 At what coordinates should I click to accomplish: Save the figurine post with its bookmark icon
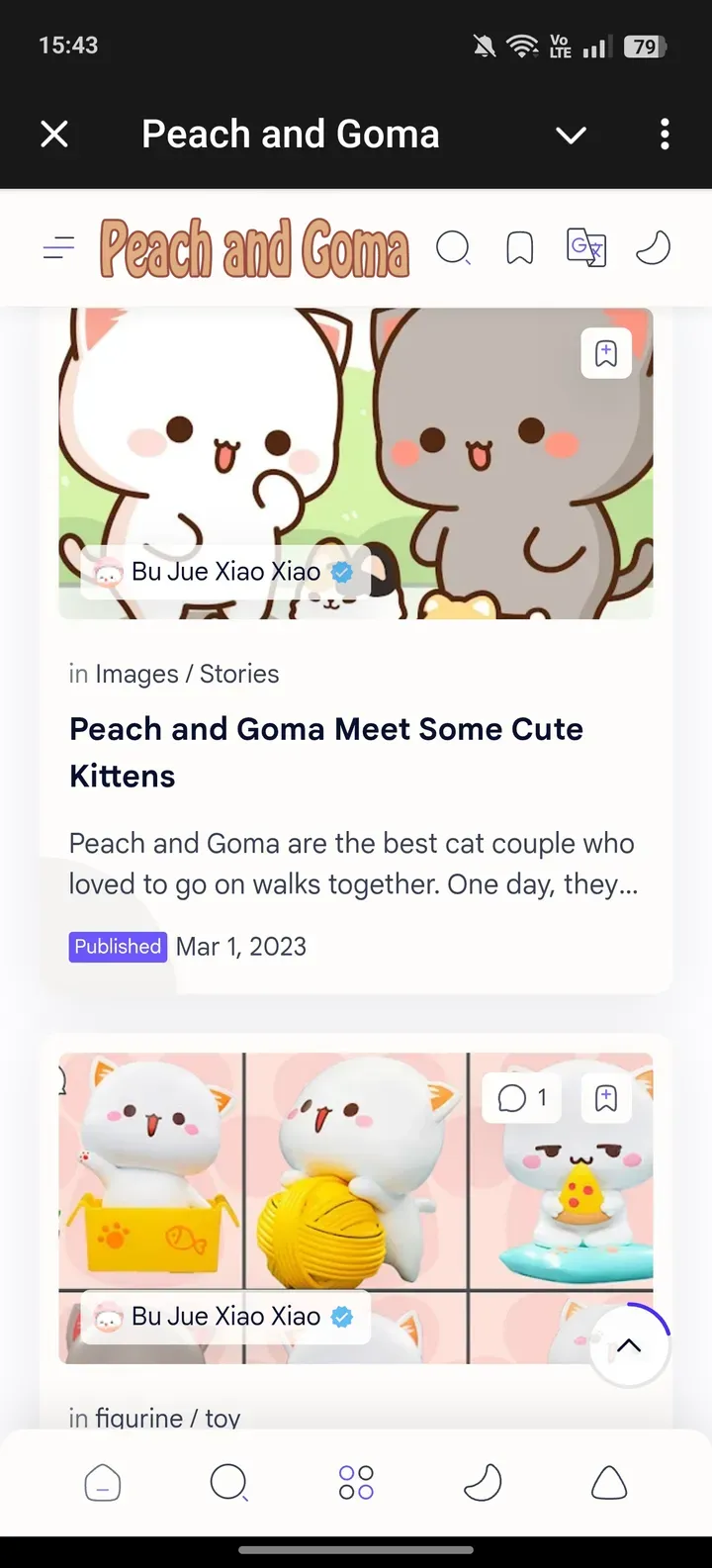[606, 1097]
